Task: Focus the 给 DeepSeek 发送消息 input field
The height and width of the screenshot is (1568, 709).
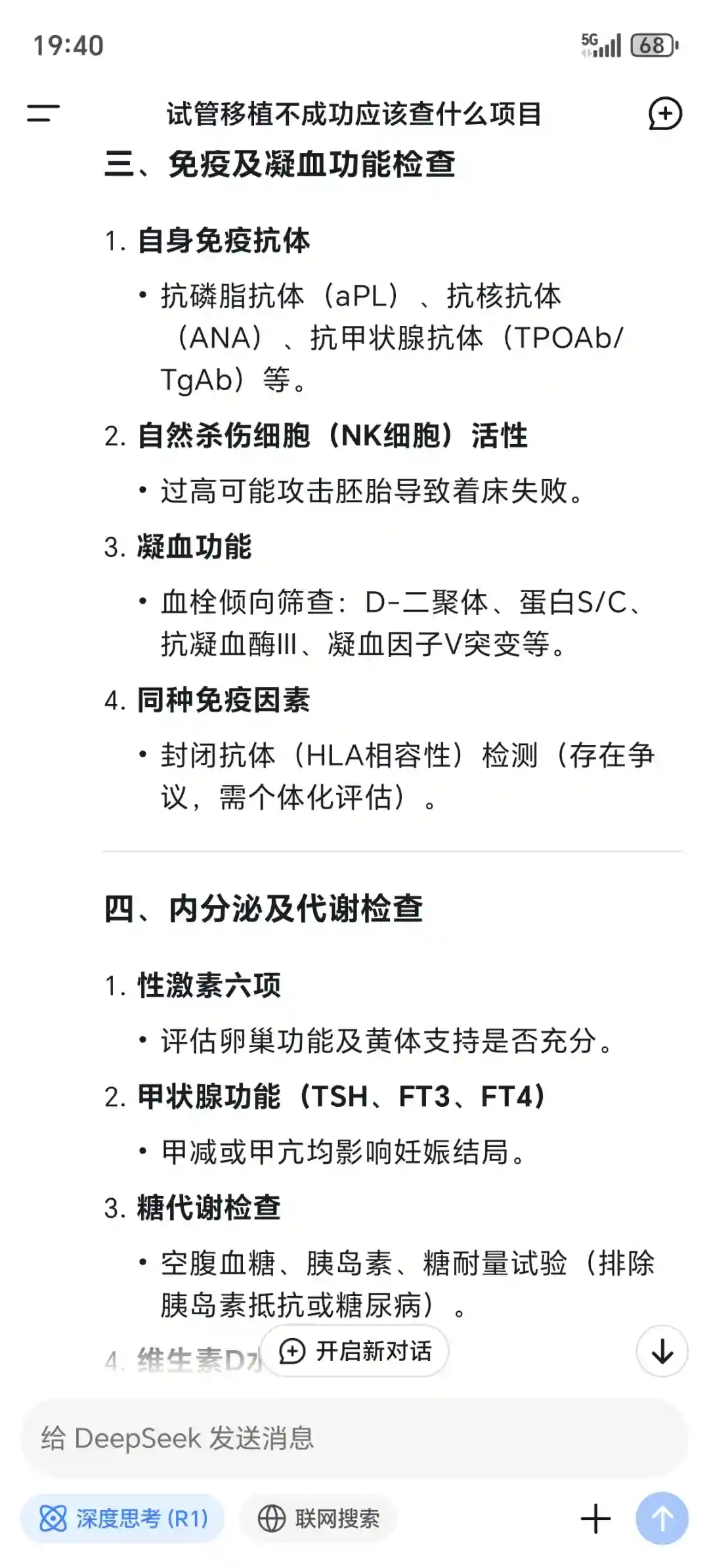Action: click(x=354, y=1438)
